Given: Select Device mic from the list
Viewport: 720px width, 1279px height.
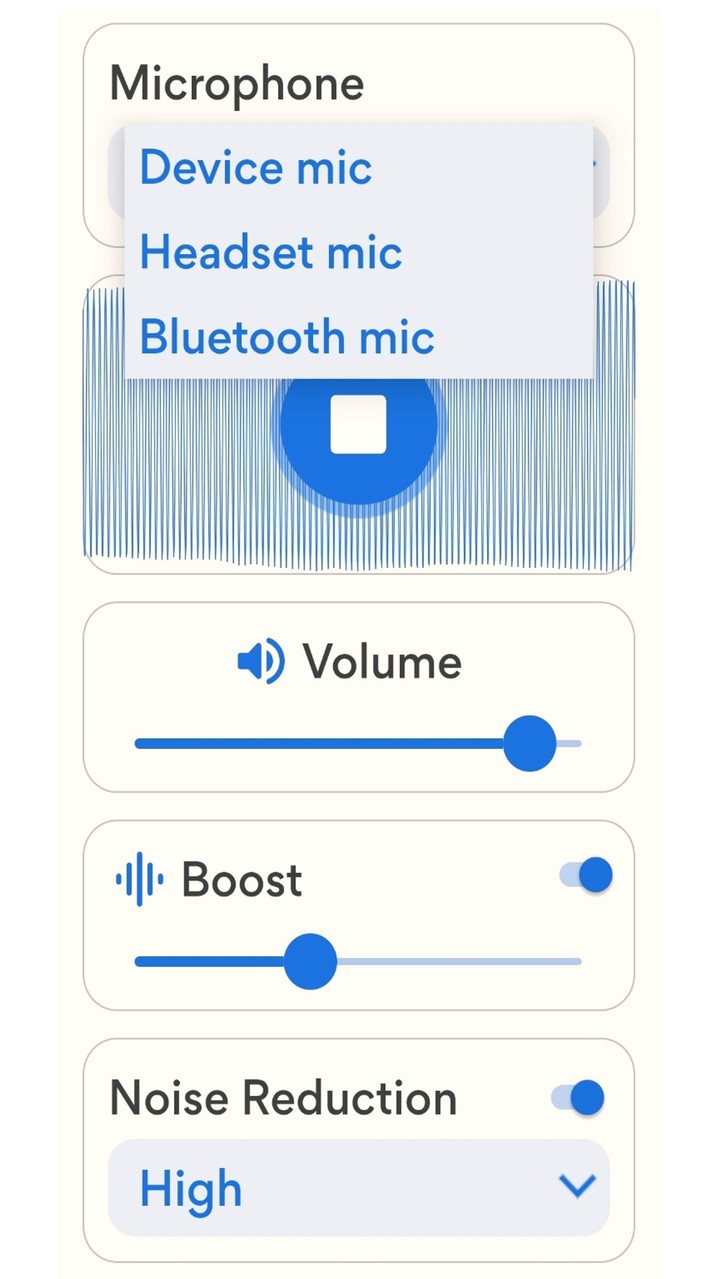Looking at the screenshot, I should point(256,167).
